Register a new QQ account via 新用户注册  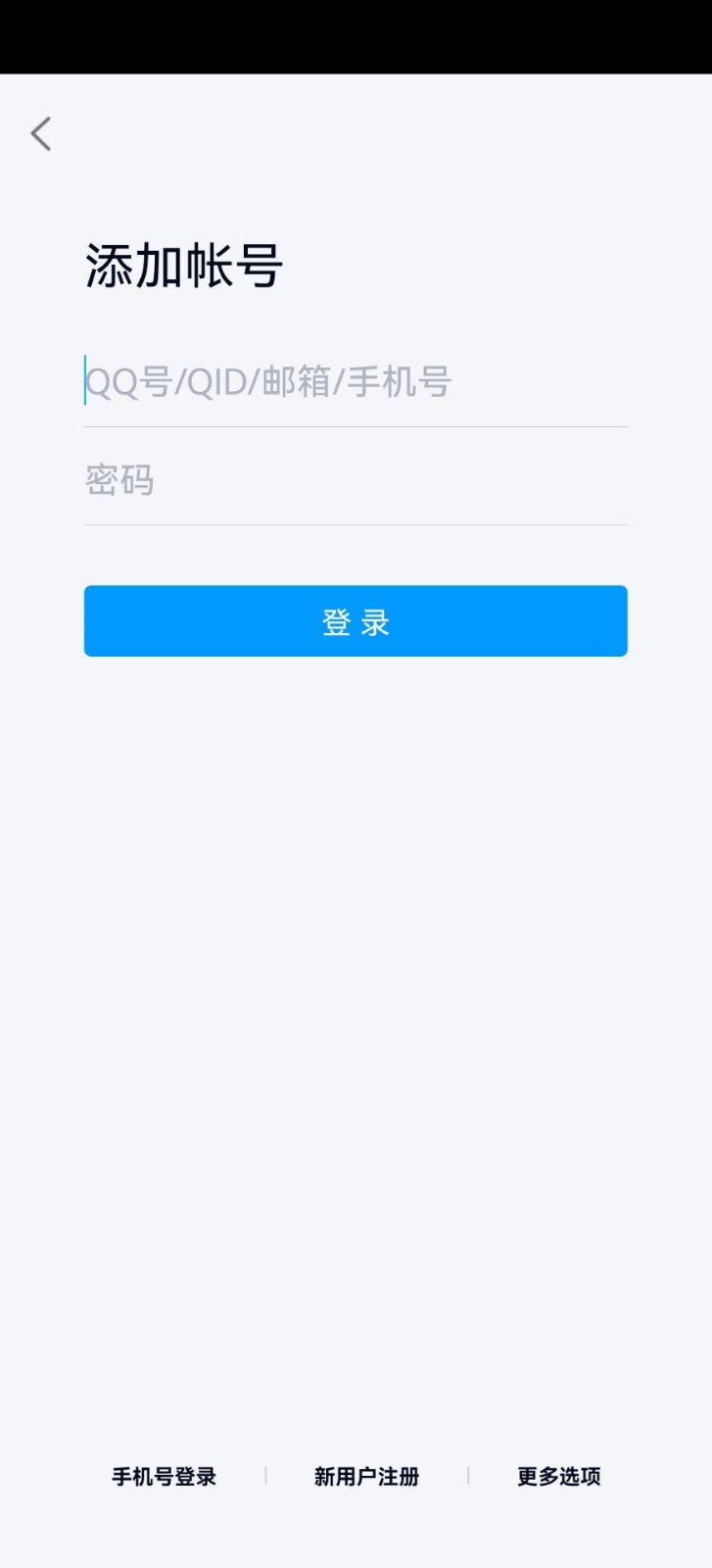point(368,1476)
